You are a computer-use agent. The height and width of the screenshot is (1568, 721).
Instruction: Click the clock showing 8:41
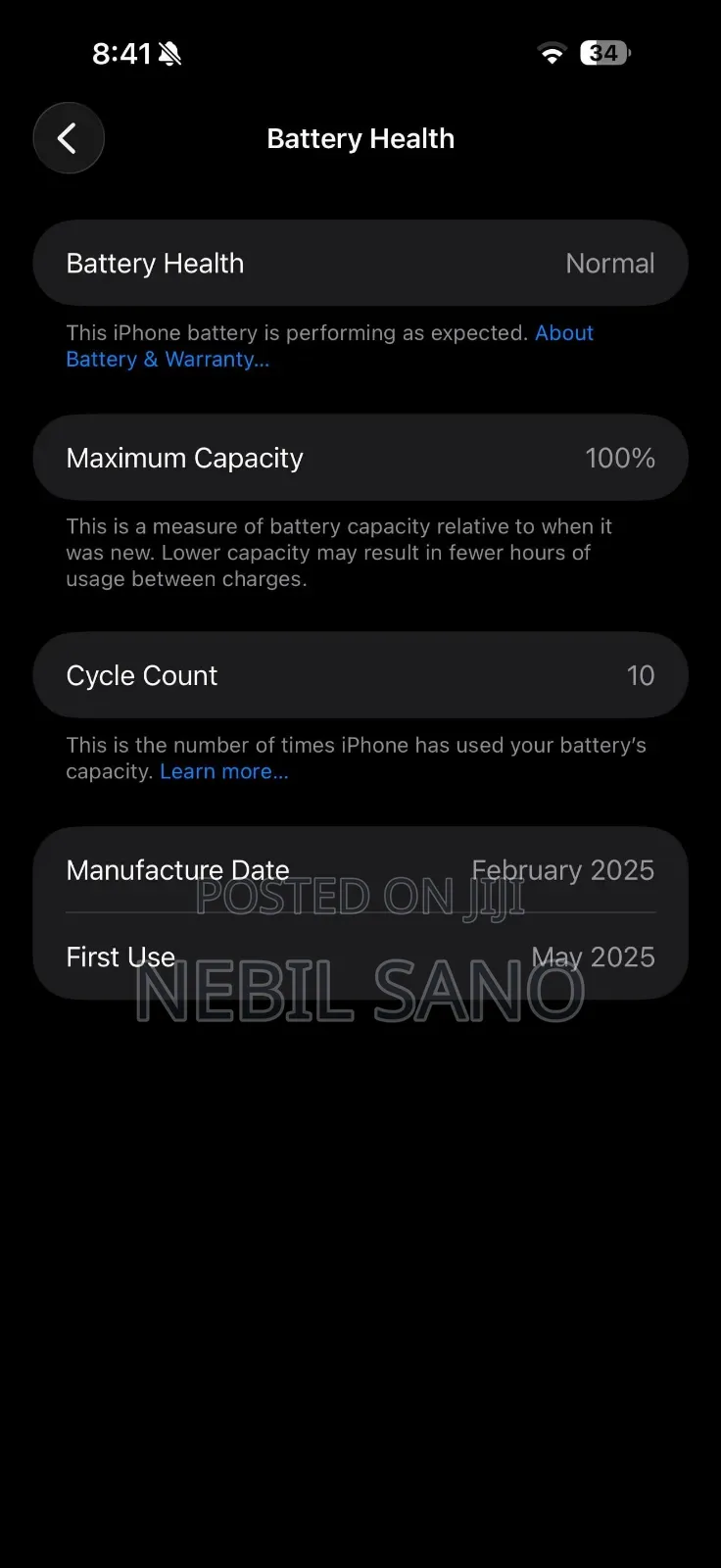click(120, 53)
